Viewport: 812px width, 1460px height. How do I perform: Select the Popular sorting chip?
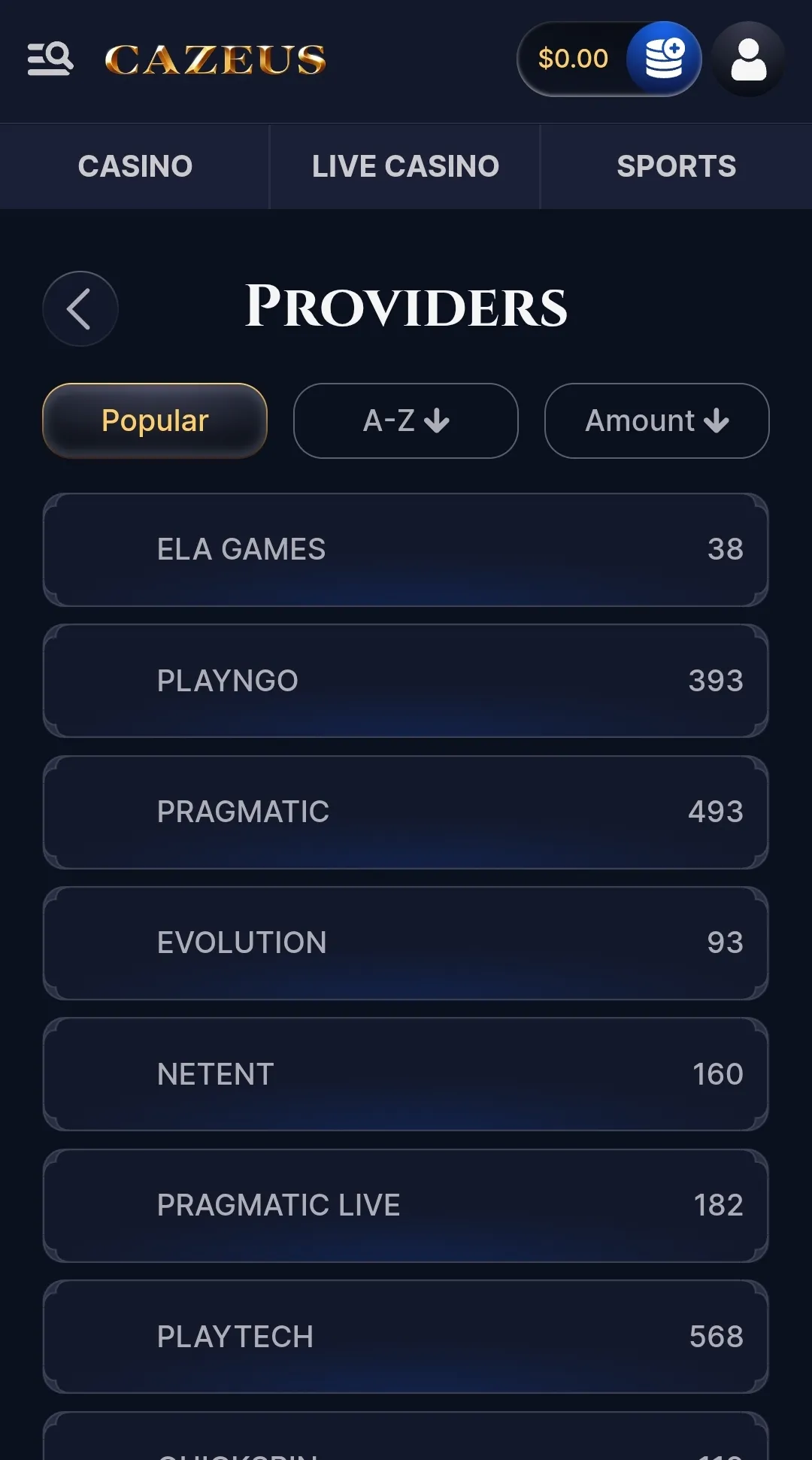tap(155, 420)
